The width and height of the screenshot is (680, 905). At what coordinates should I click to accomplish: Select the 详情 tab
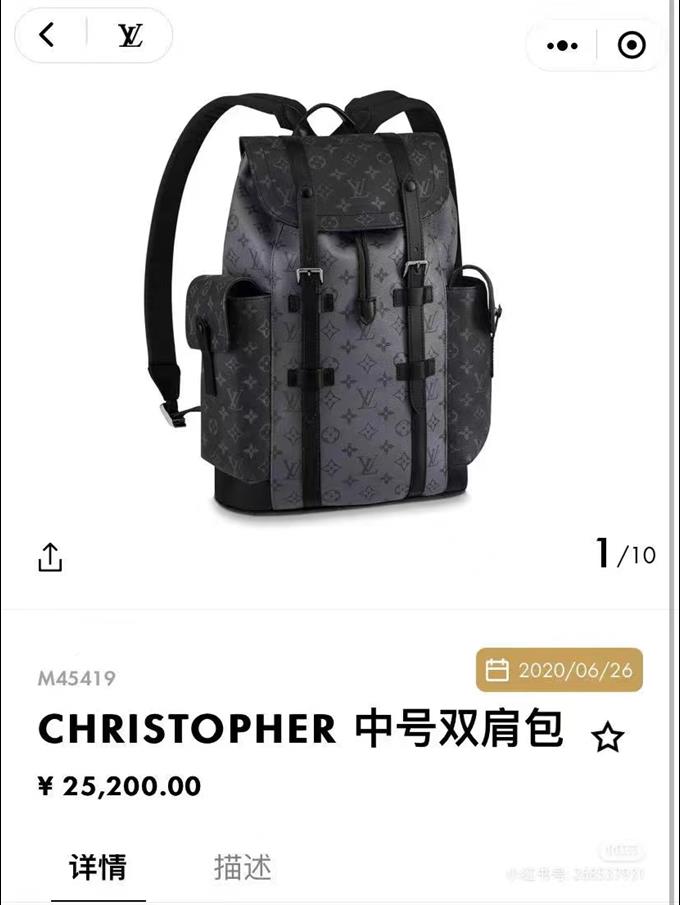pos(97,867)
